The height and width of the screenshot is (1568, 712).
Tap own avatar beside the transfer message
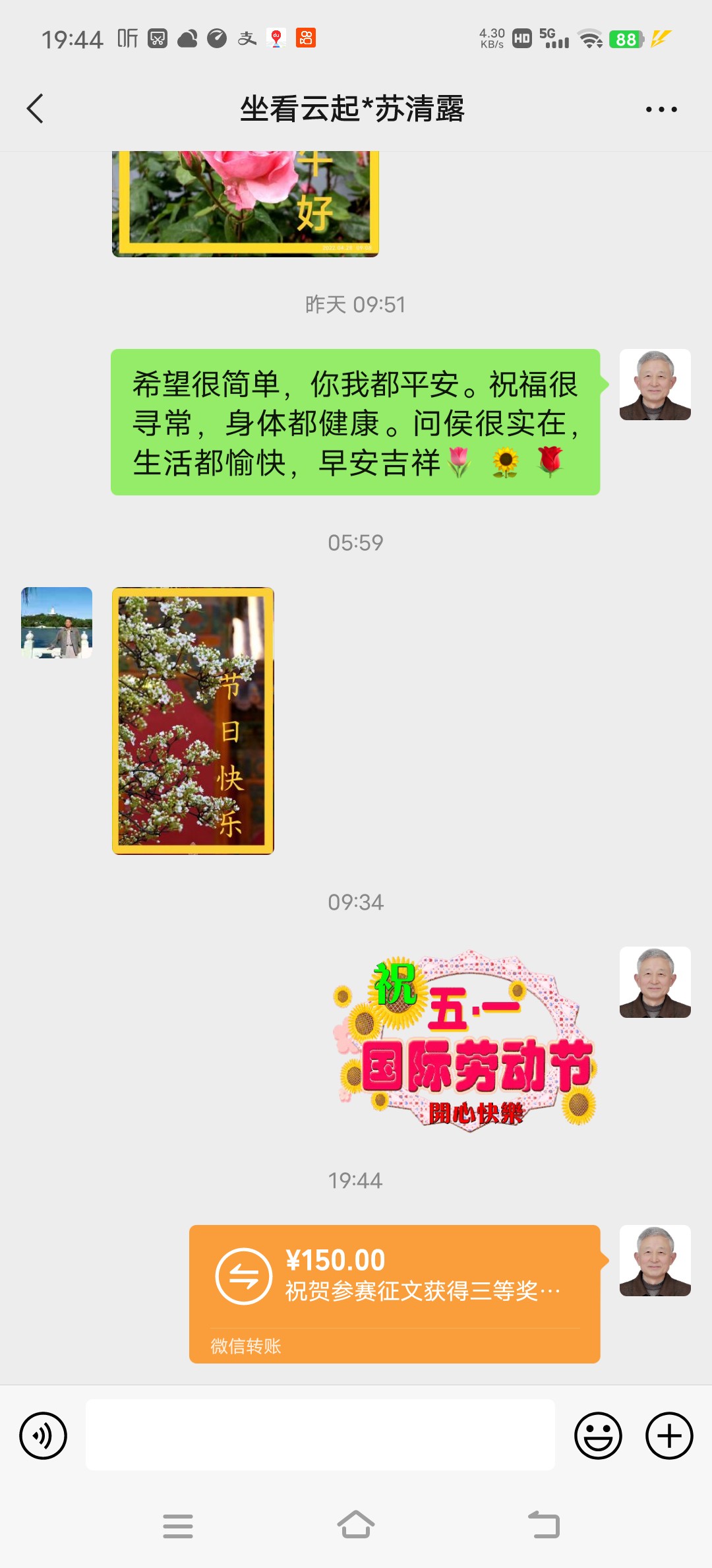click(x=655, y=1261)
